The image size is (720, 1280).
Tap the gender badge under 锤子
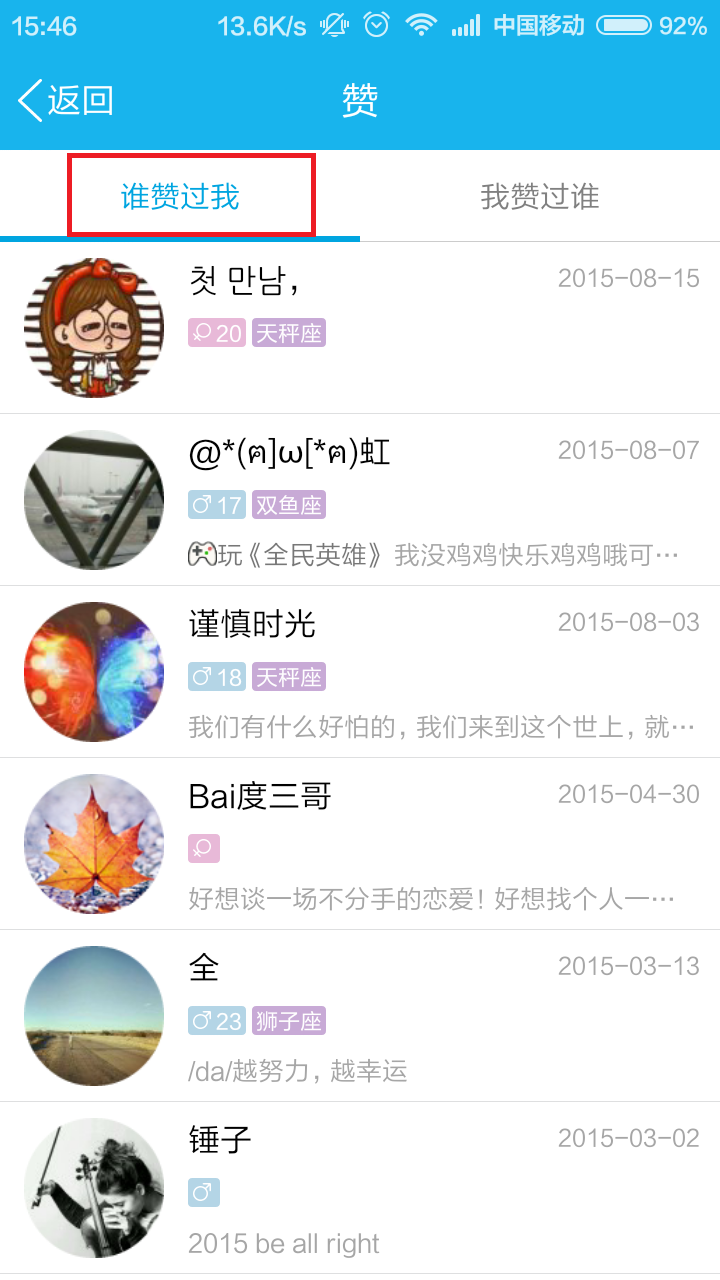(x=203, y=1192)
